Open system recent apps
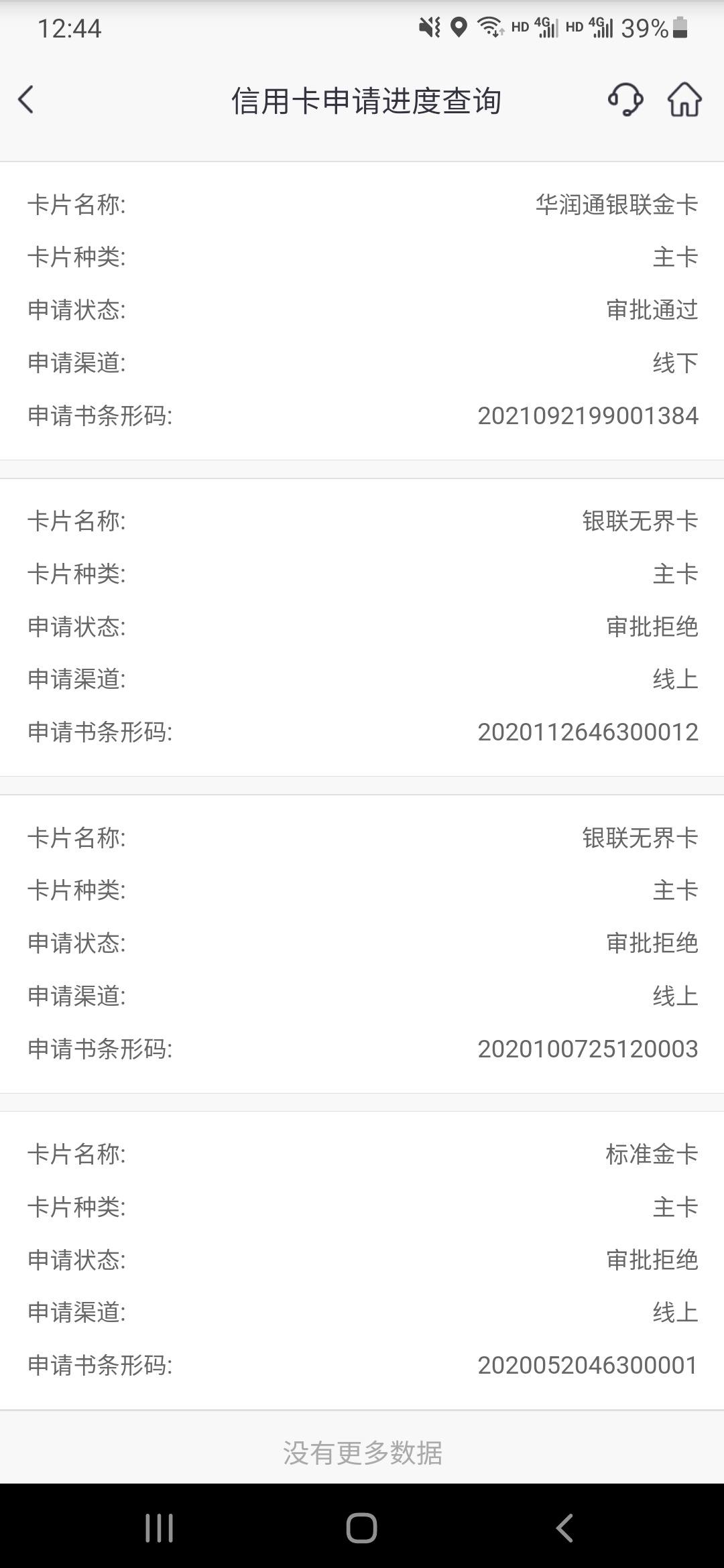The height and width of the screenshot is (1568, 724). click(x=160, y=1528)
